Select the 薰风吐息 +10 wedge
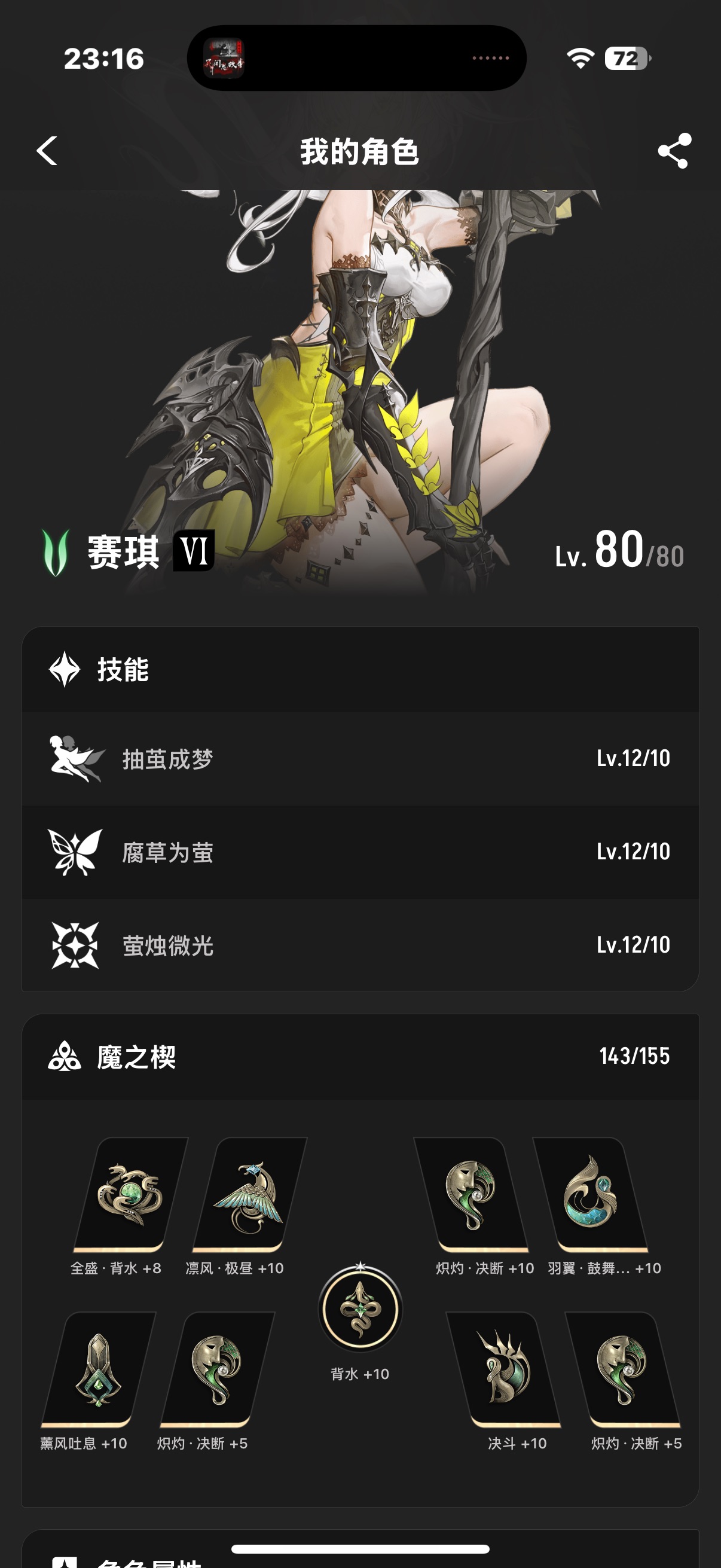This screenshot has height=1568, width=721. (98, 1368)
